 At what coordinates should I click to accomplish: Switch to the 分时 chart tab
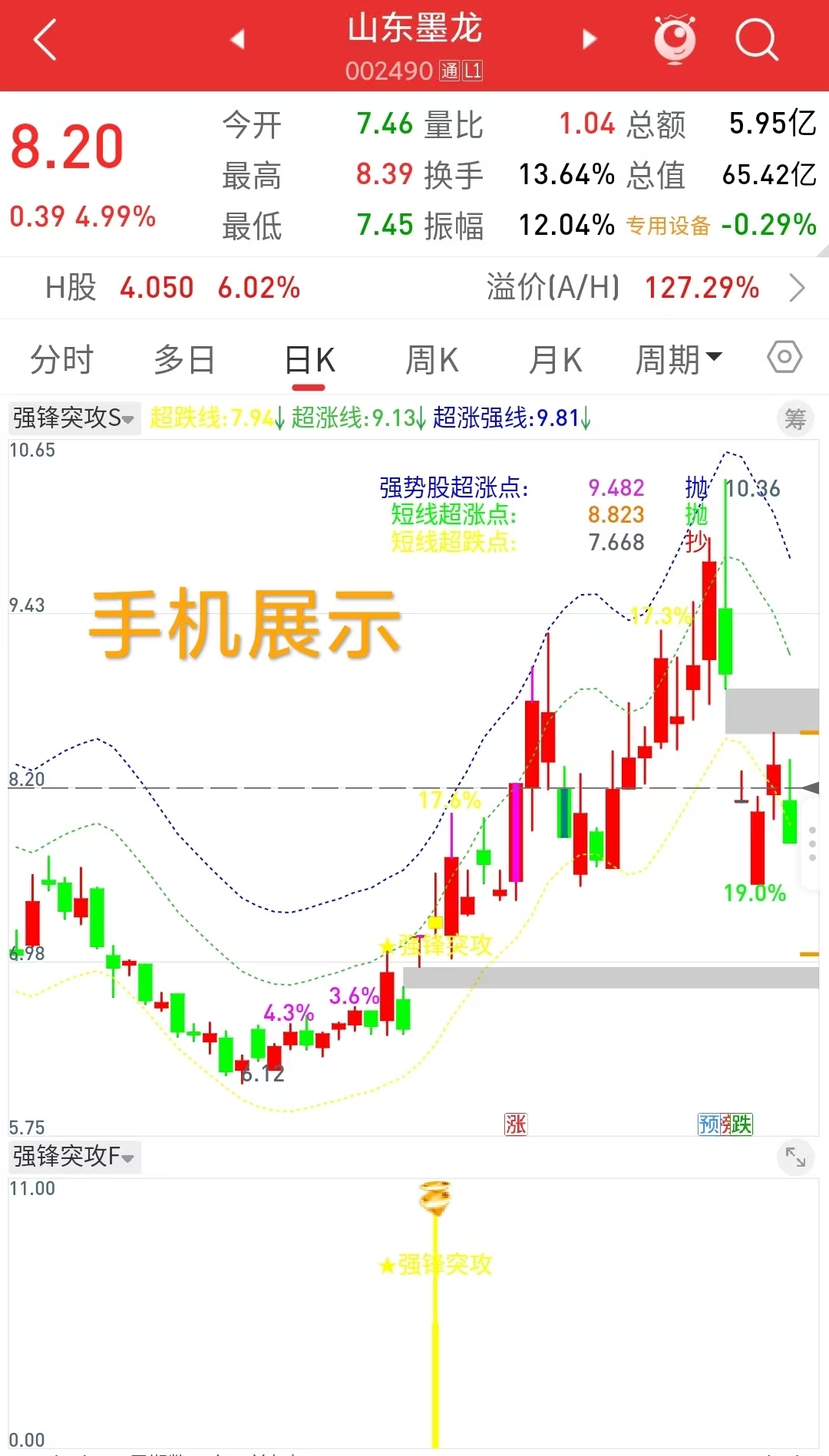[61, 360]
